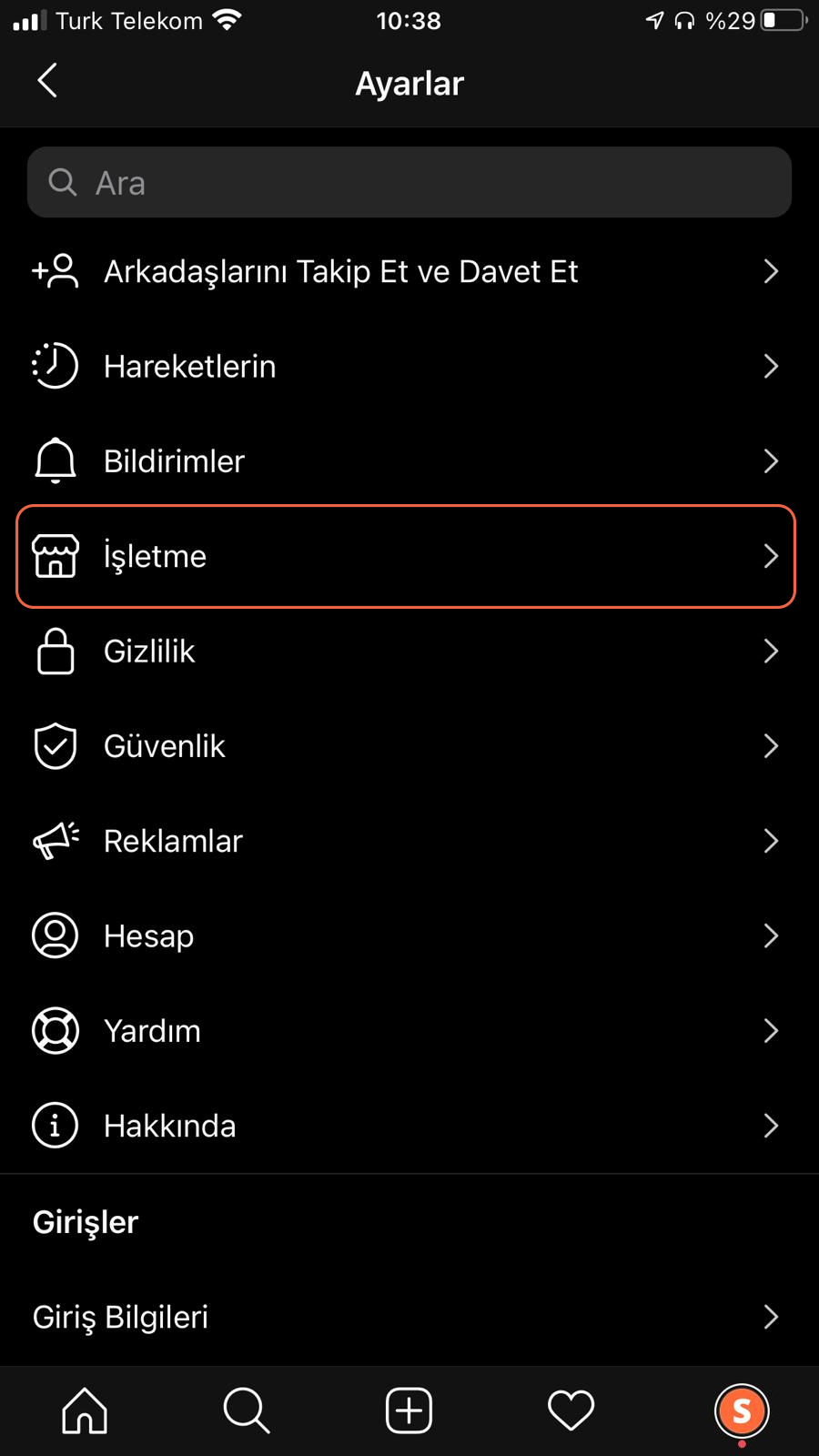This screenshot has height=1456, width=819.
Task: Open Arkadaşlarını Takip Et ve Davet Et
Action: click(409, 271)
